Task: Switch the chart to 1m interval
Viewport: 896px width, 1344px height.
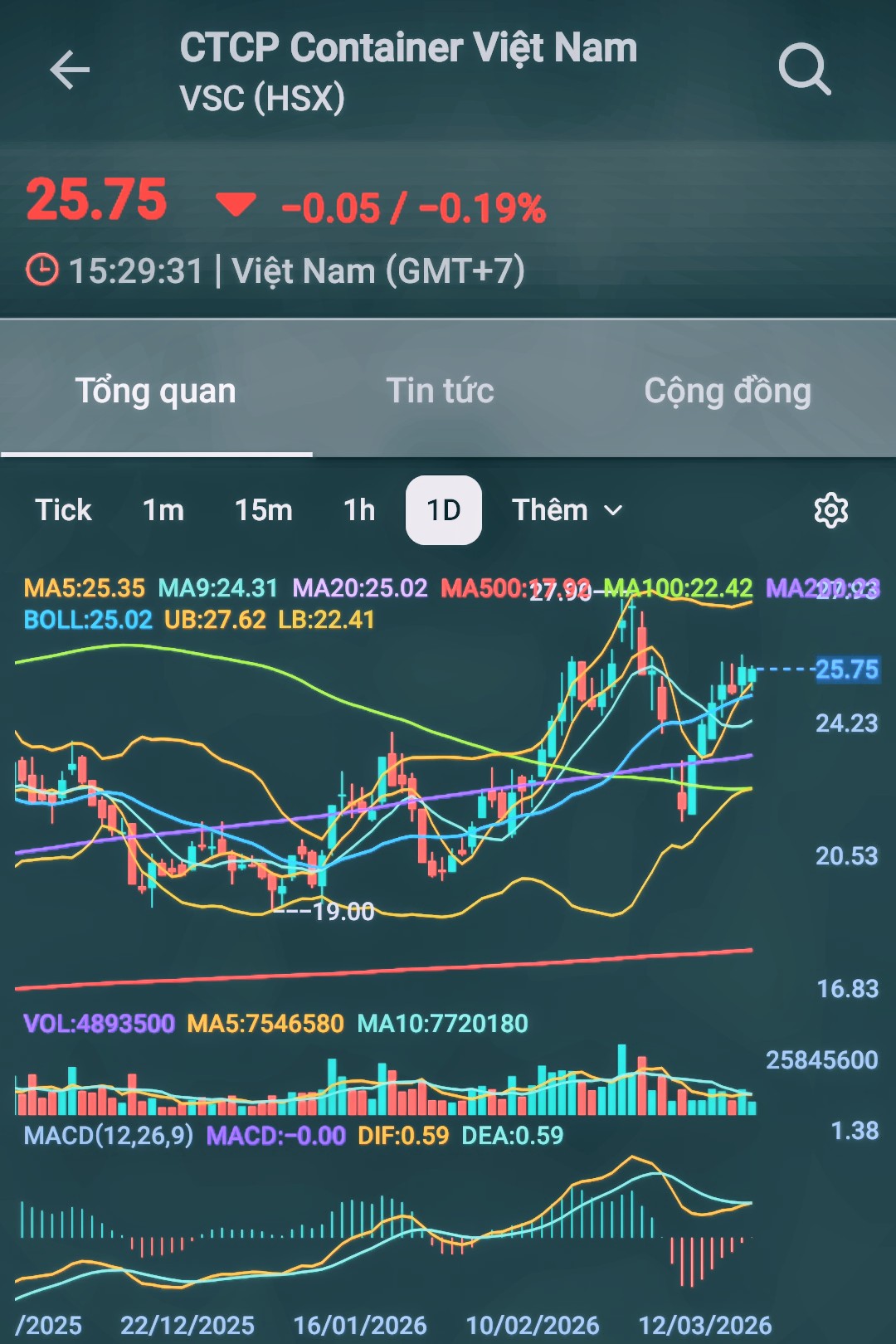Action: (x=163, y=510)
